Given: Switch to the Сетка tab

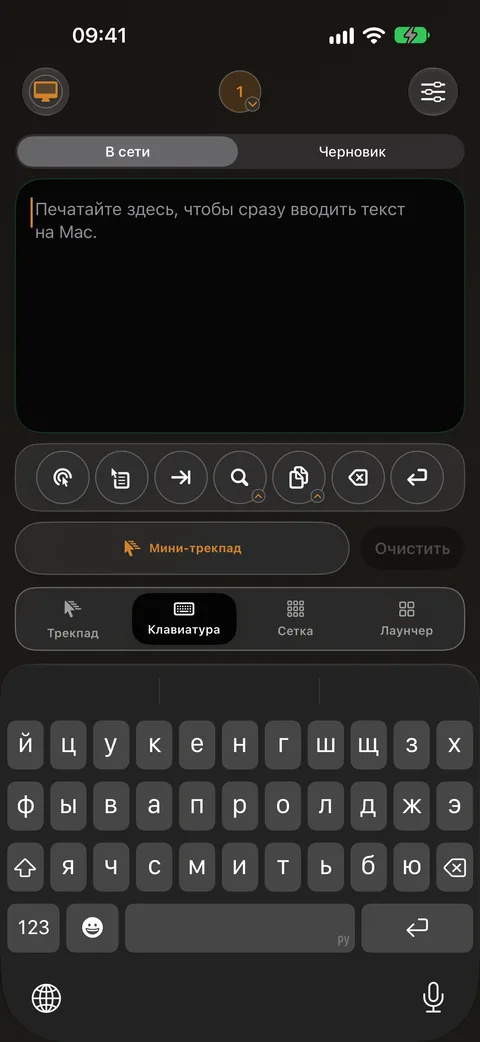Looking at the screenshot, I should [x=295, y=619].
